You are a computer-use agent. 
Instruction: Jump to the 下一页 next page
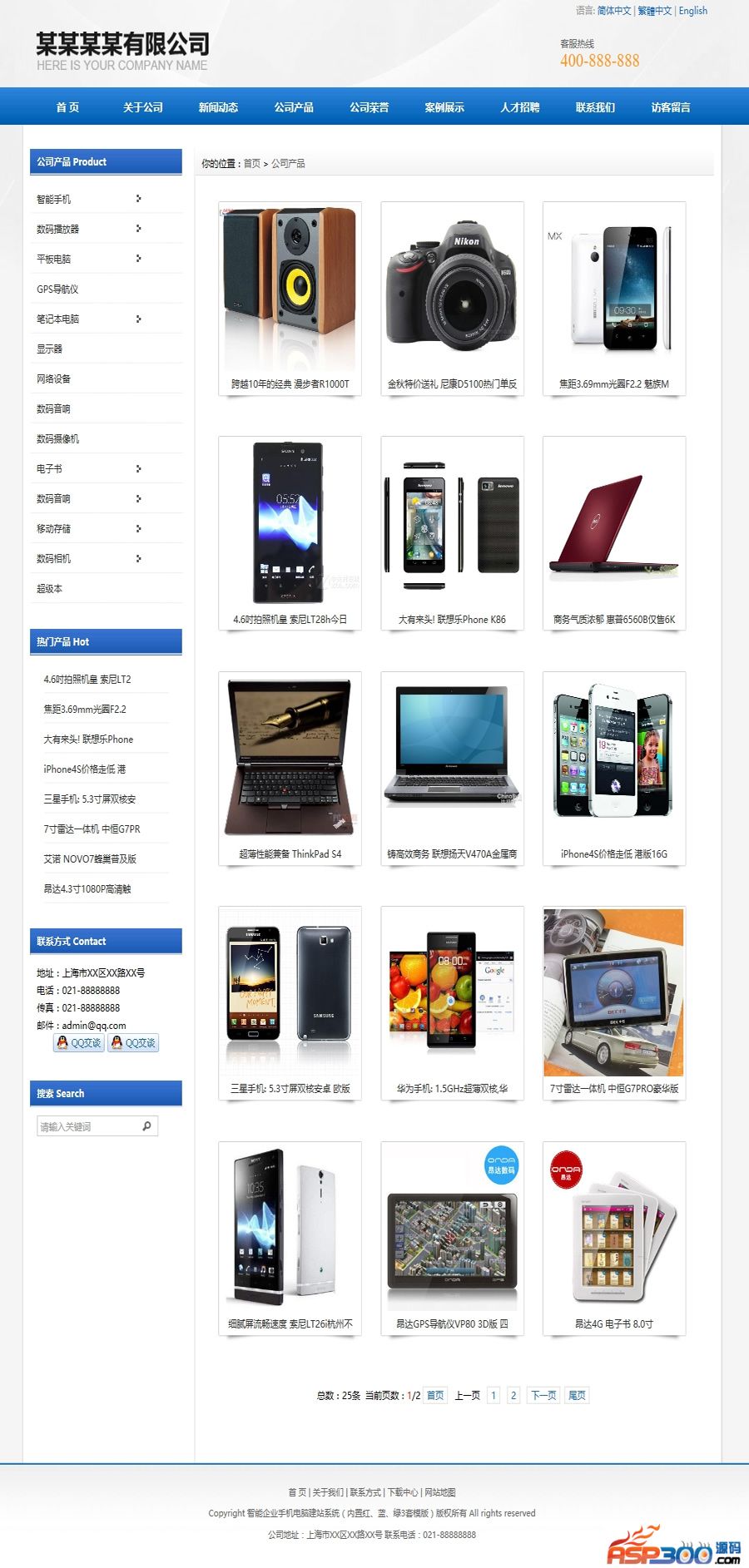[543, 1395]
